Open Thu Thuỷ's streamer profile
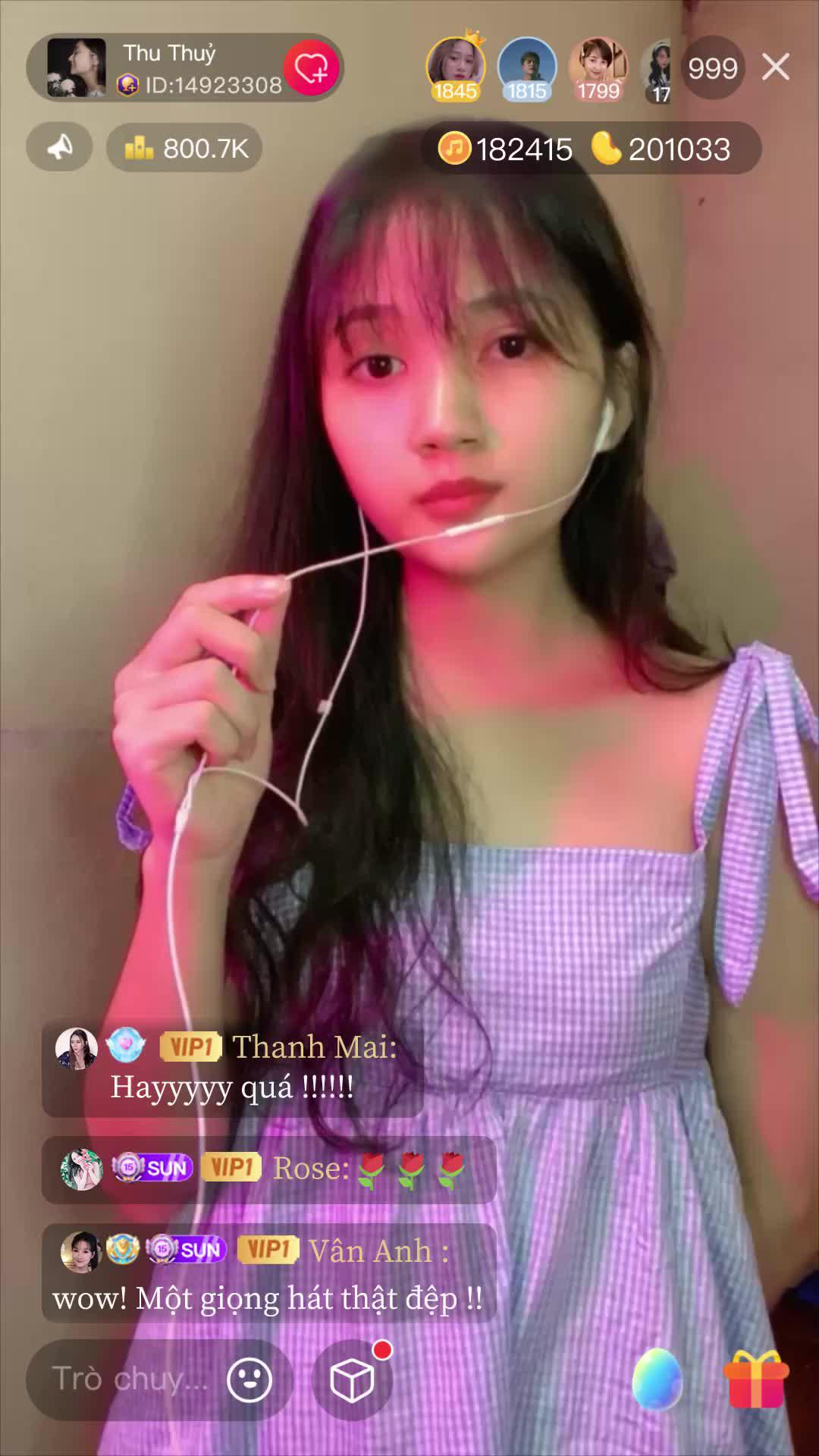This screenshot has width=819, height=1456. coord(76,67)
